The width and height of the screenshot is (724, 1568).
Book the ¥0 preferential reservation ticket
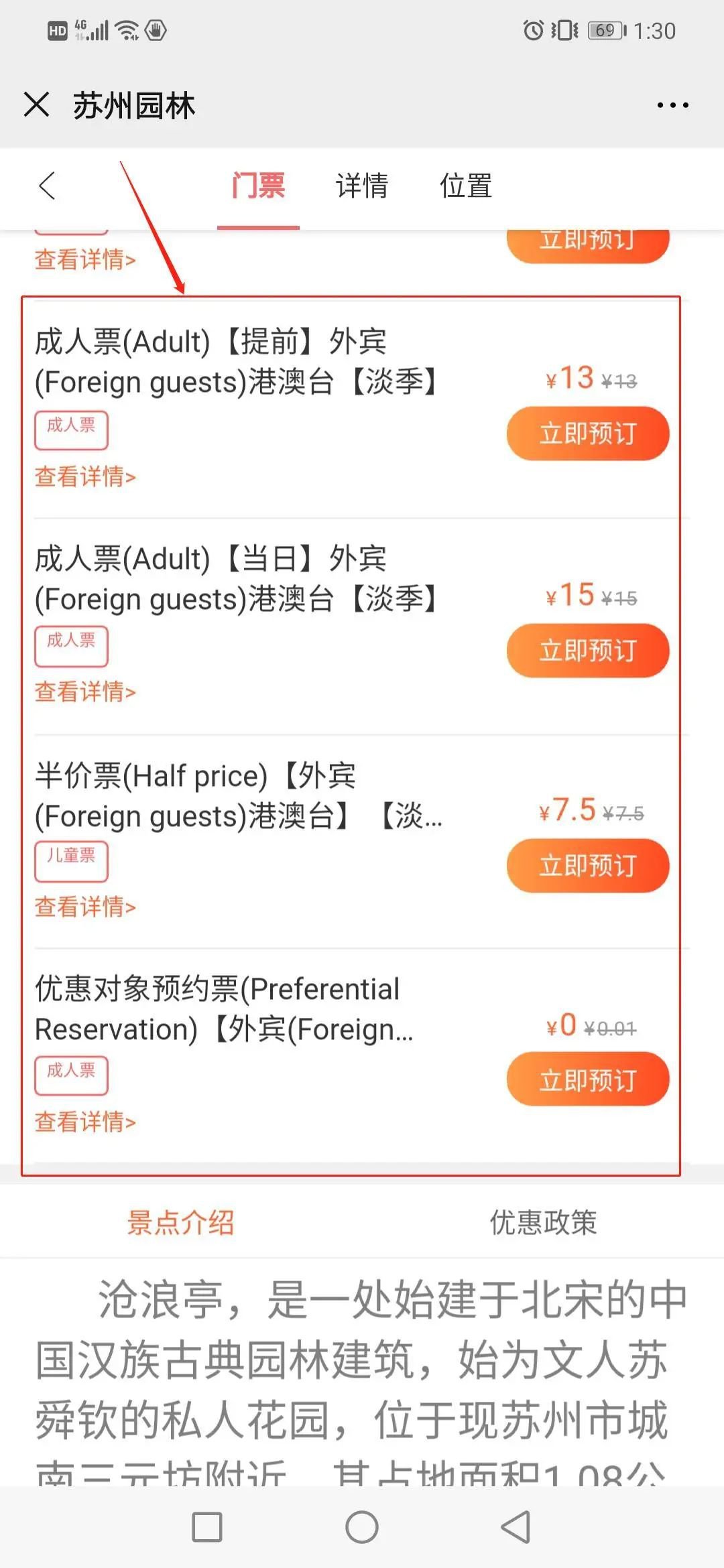pos(587,1080)
